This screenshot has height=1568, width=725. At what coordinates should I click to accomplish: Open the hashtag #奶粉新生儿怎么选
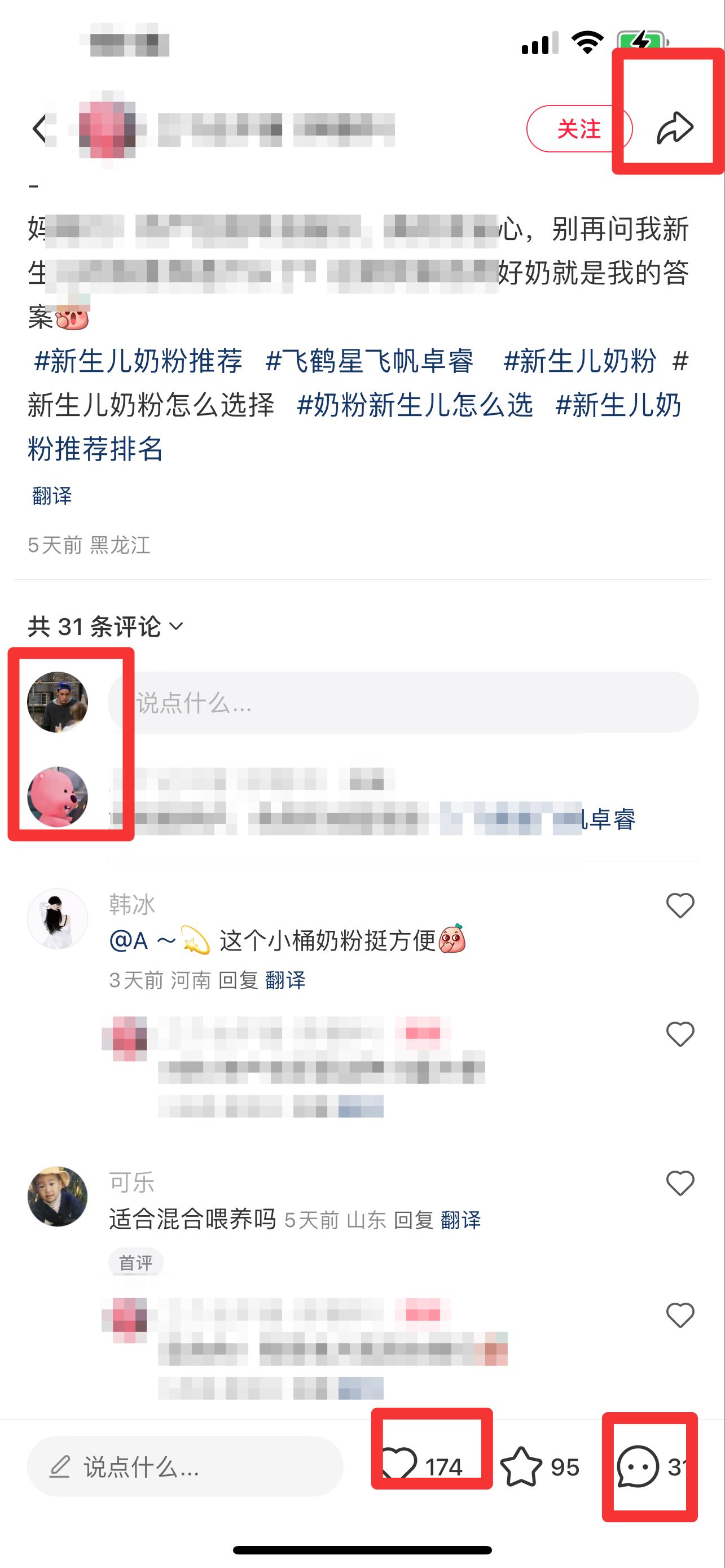point(415,405)
